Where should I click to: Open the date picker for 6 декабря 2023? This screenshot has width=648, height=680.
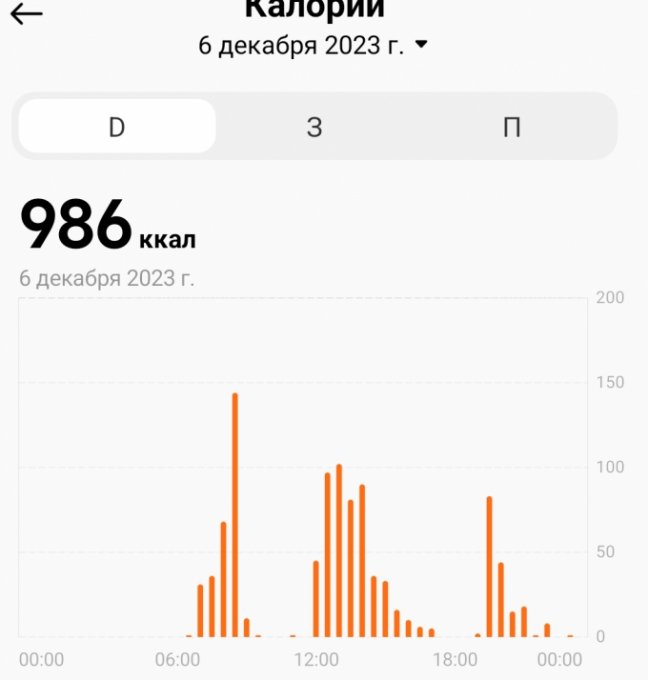tap(313, 46)
